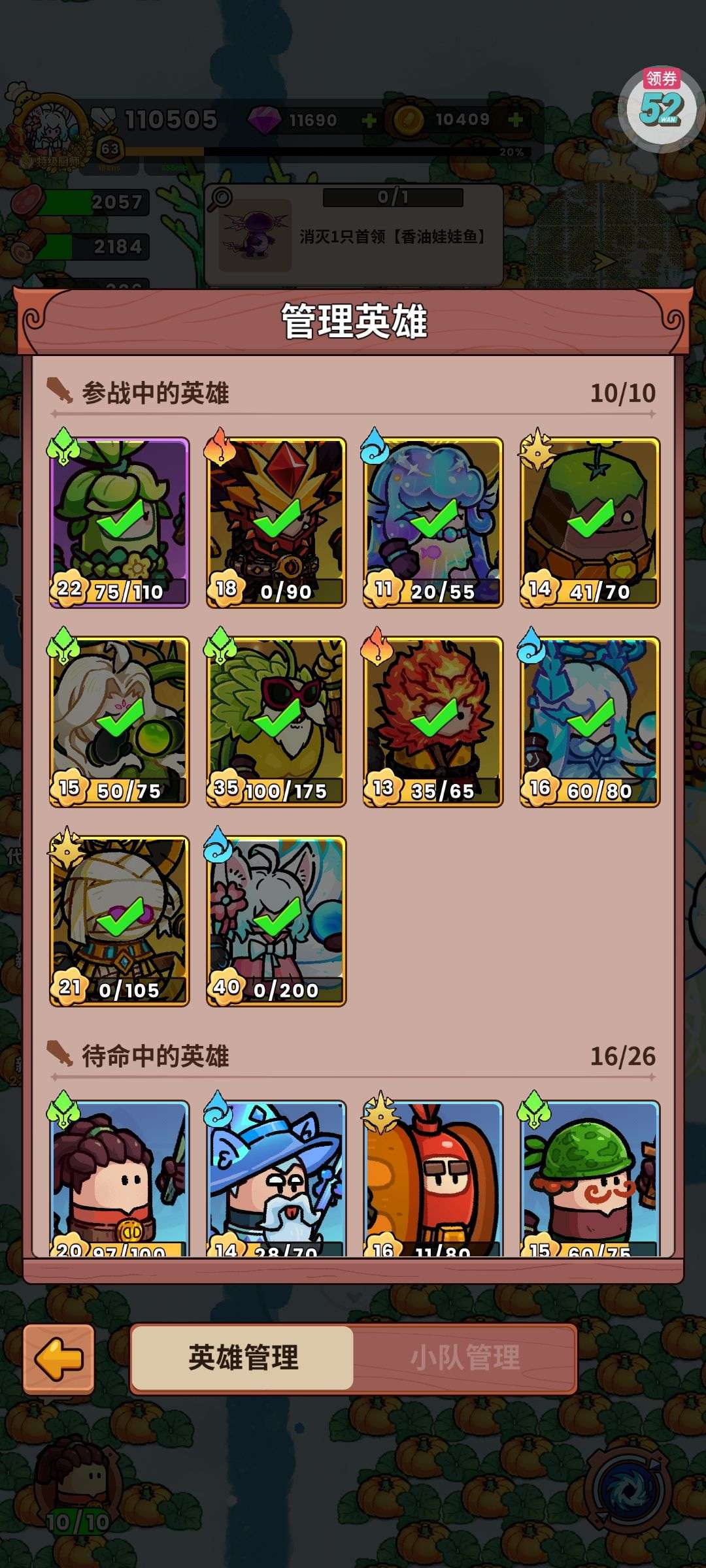Image resolution: width=706 pixels, height=1568 pixels.
Task: Open the mummy hero card showing 0/105
Action: 120,921
